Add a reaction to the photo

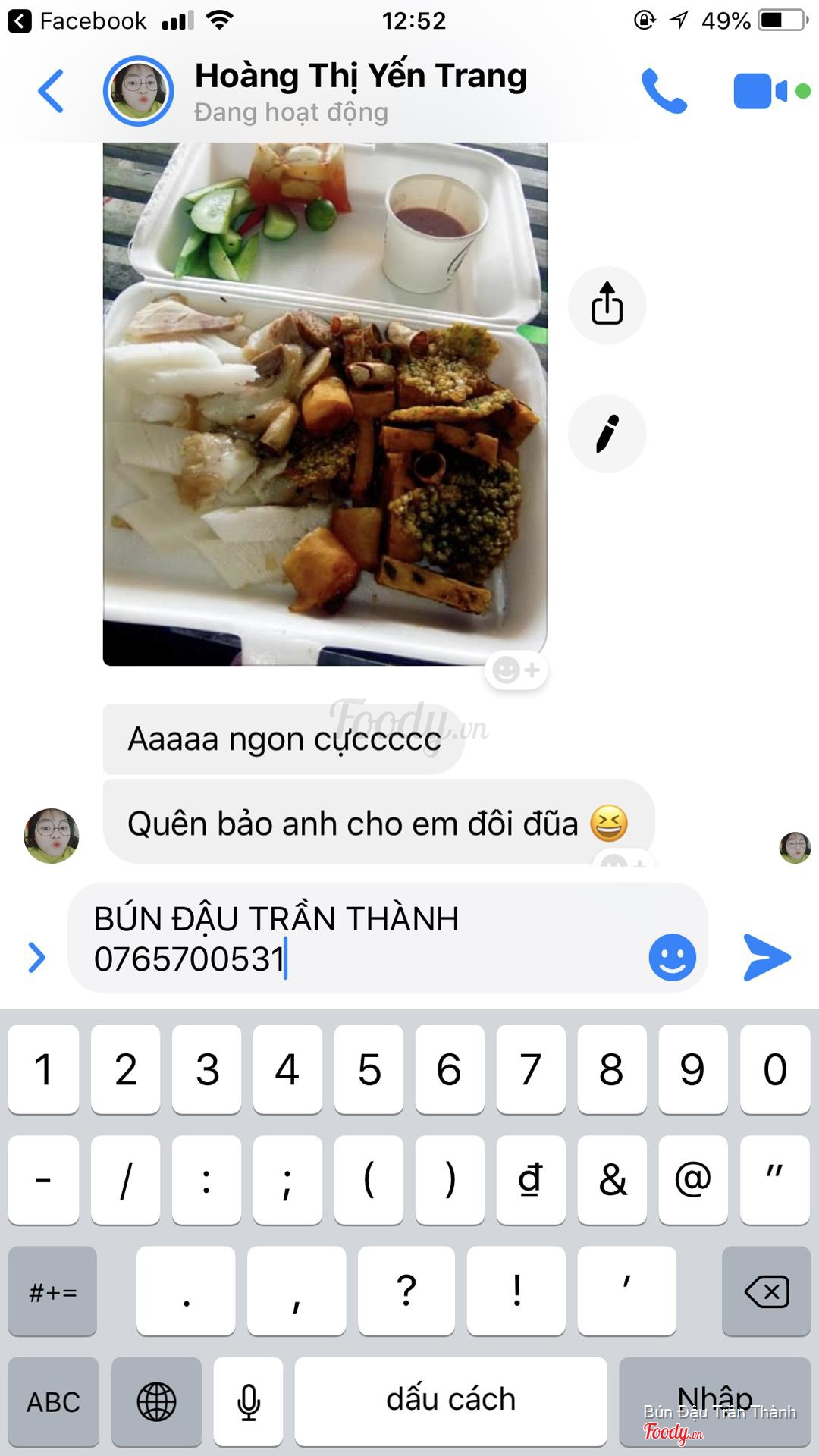(x=516, y=670)
